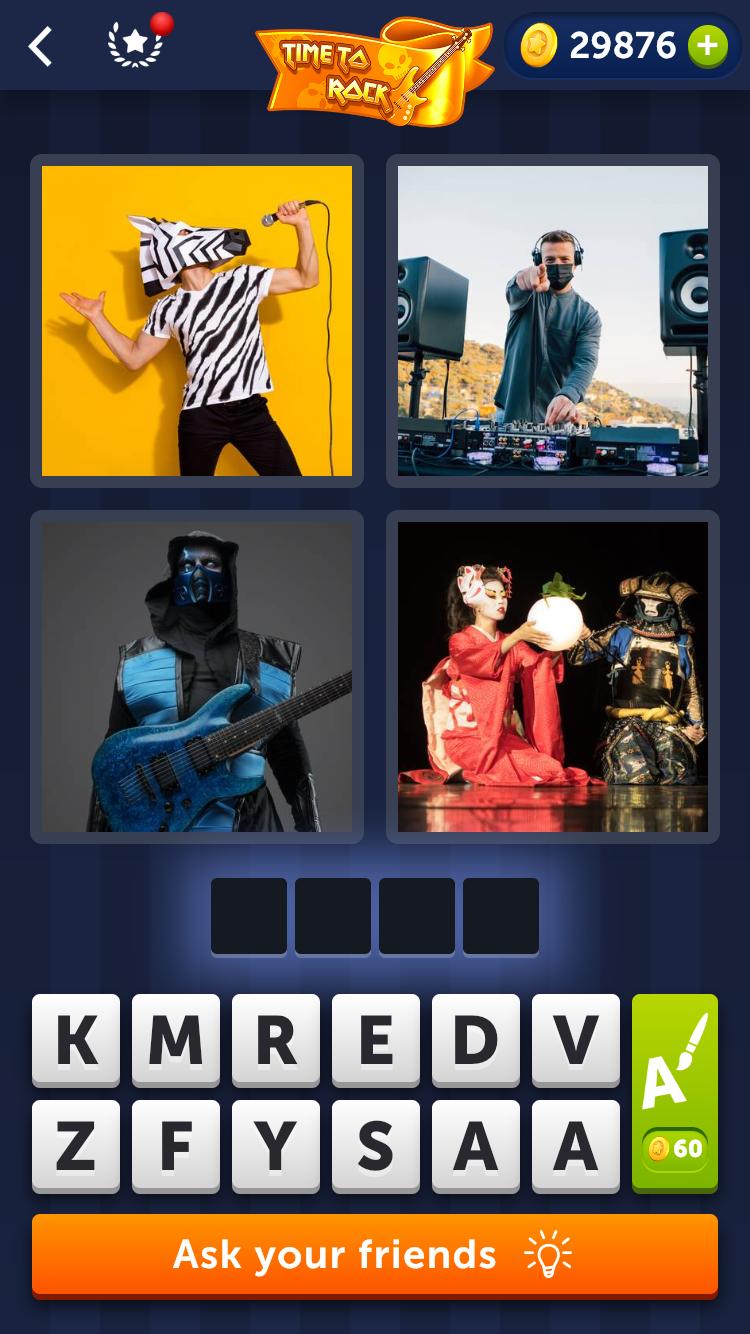Tap the letter E tile
This screenshot has height=1334, width=750.
(x=376, y=1040)
